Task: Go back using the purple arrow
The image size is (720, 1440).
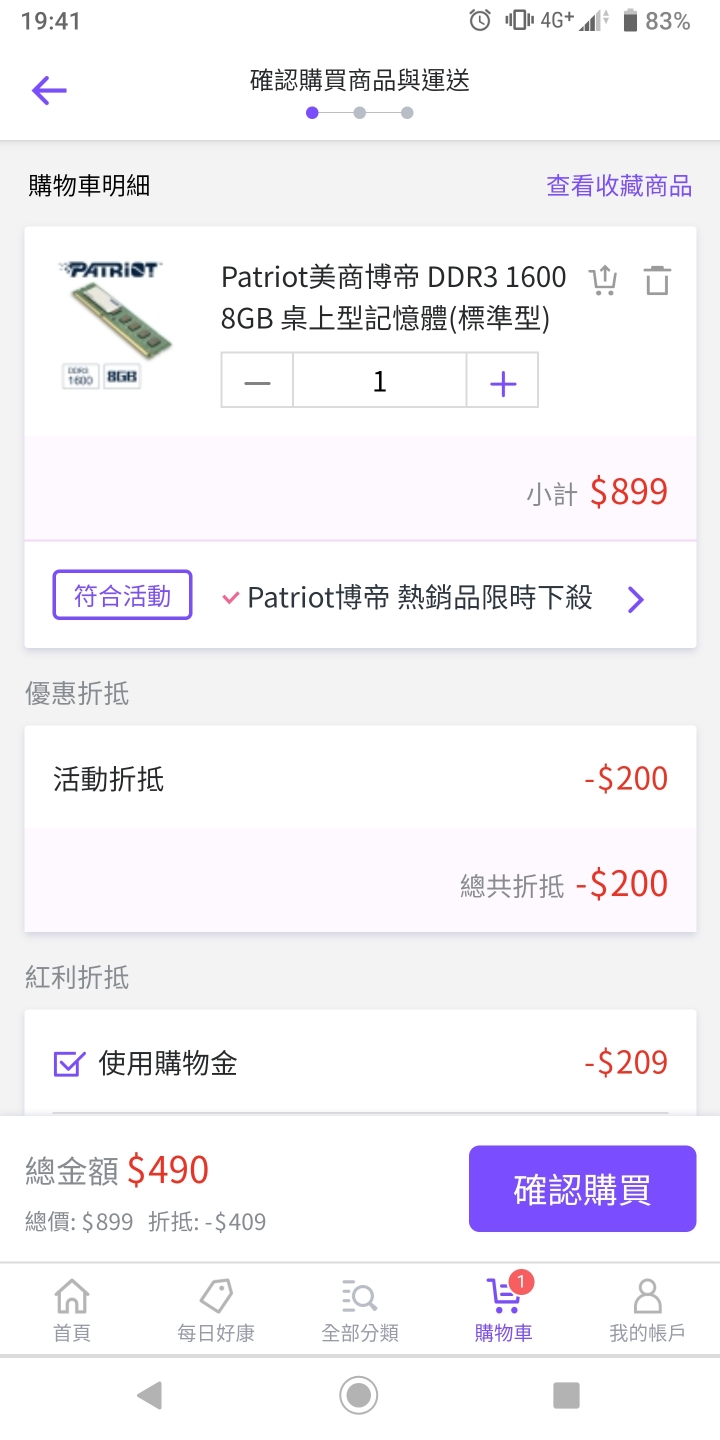Action: 49,91
